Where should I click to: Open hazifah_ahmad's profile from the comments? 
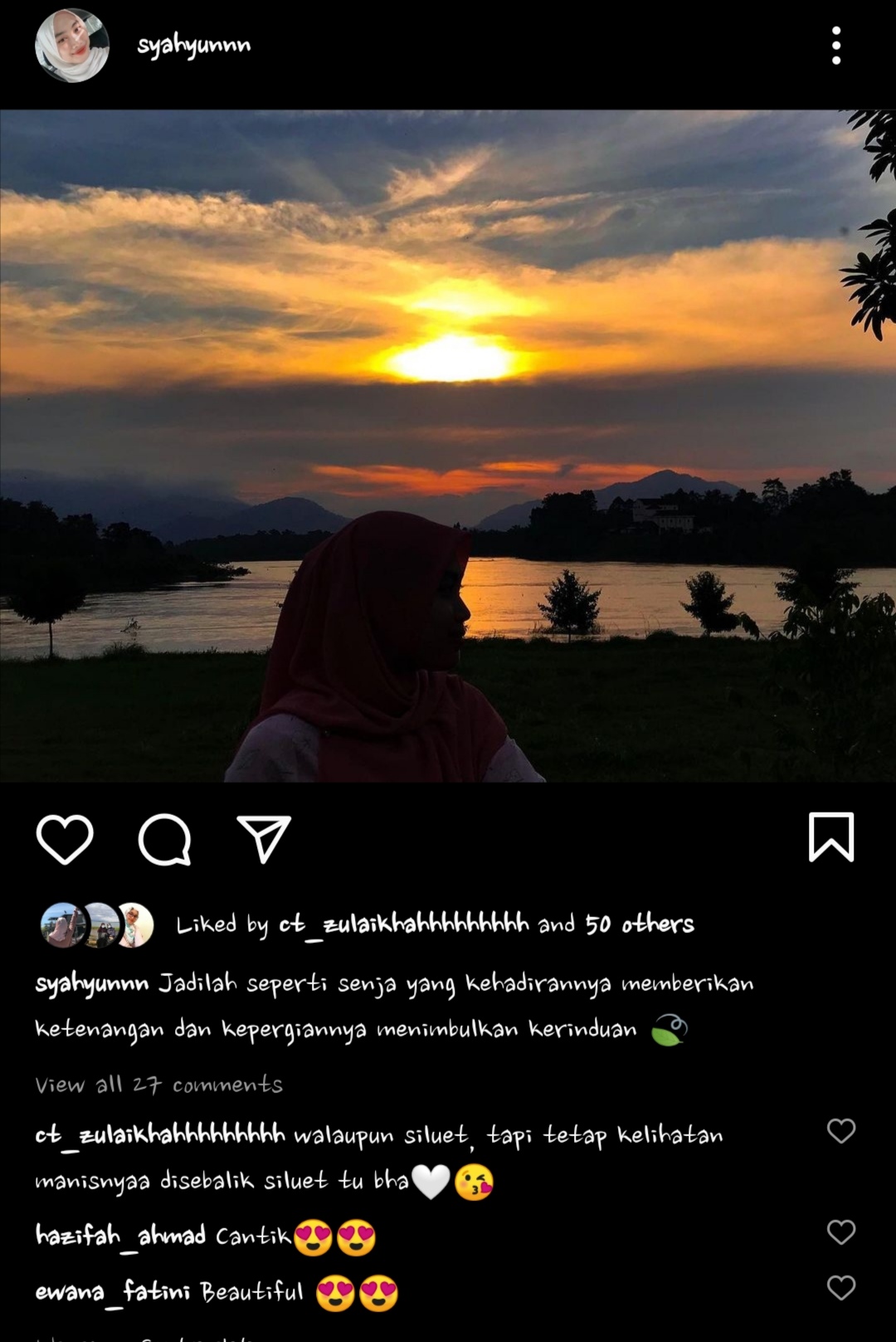pyautogui.click(x=120, y=1237)
